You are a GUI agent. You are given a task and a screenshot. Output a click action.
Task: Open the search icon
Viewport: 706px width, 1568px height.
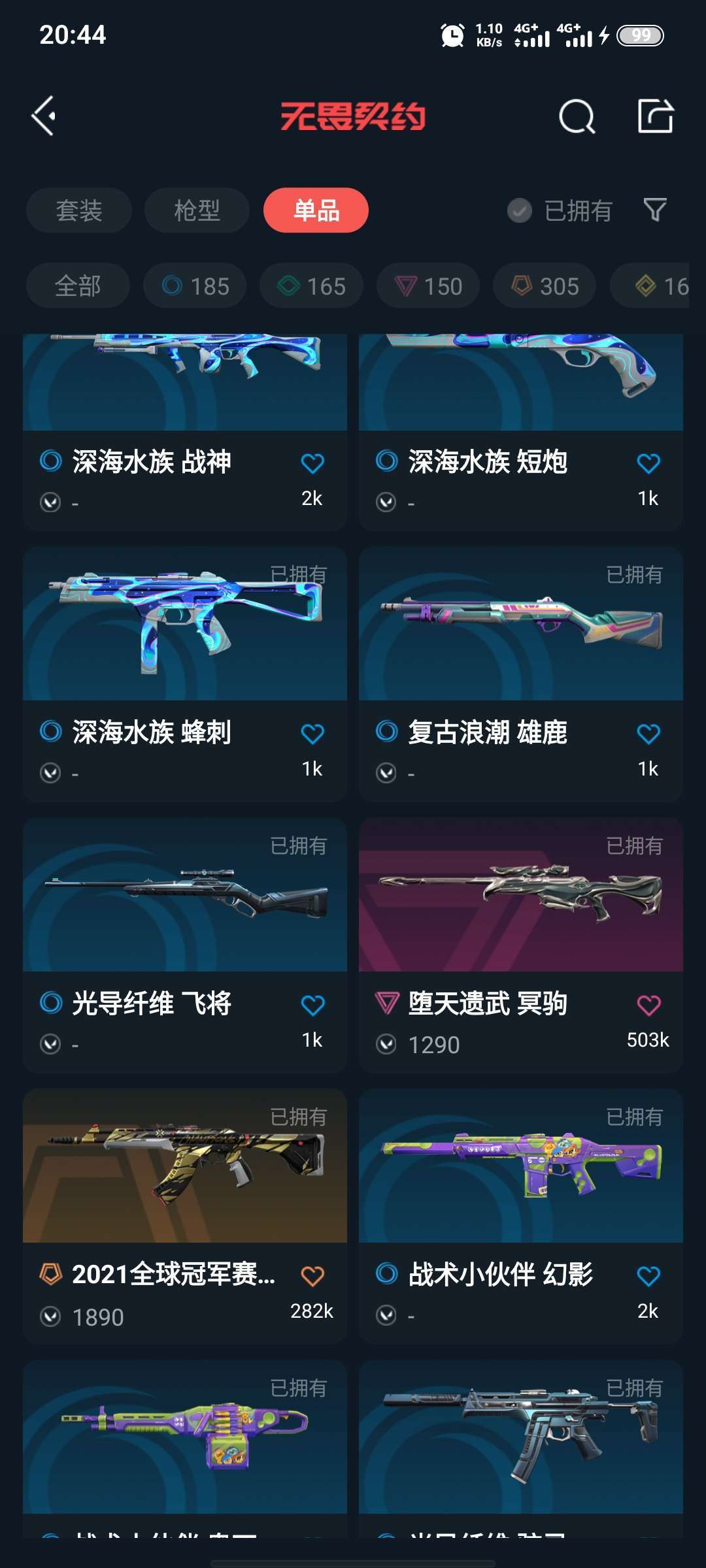pos(577,117)
